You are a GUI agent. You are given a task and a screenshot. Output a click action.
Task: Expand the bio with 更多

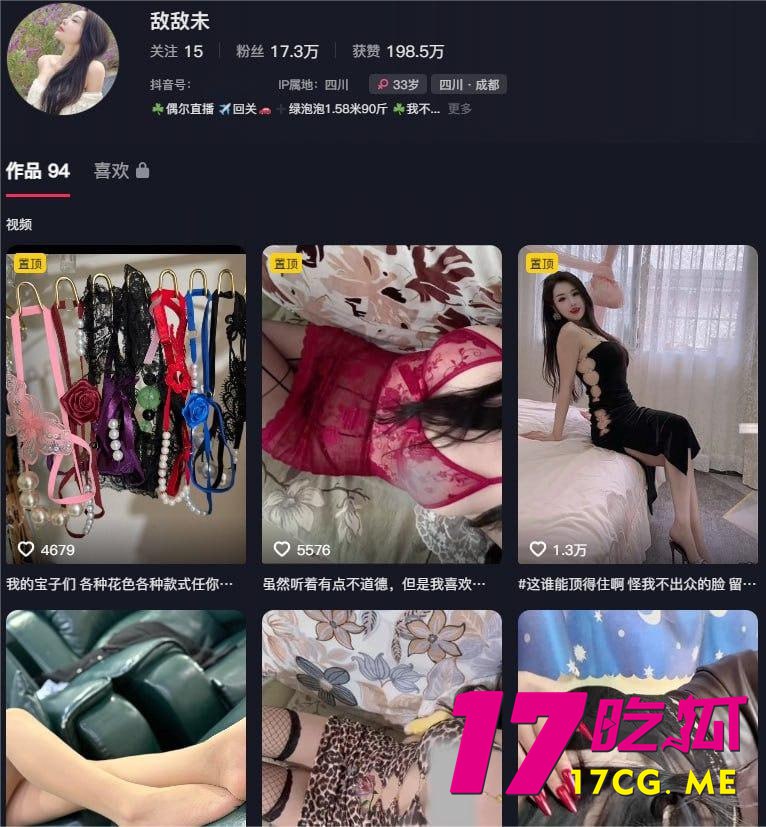pos(459,109)
